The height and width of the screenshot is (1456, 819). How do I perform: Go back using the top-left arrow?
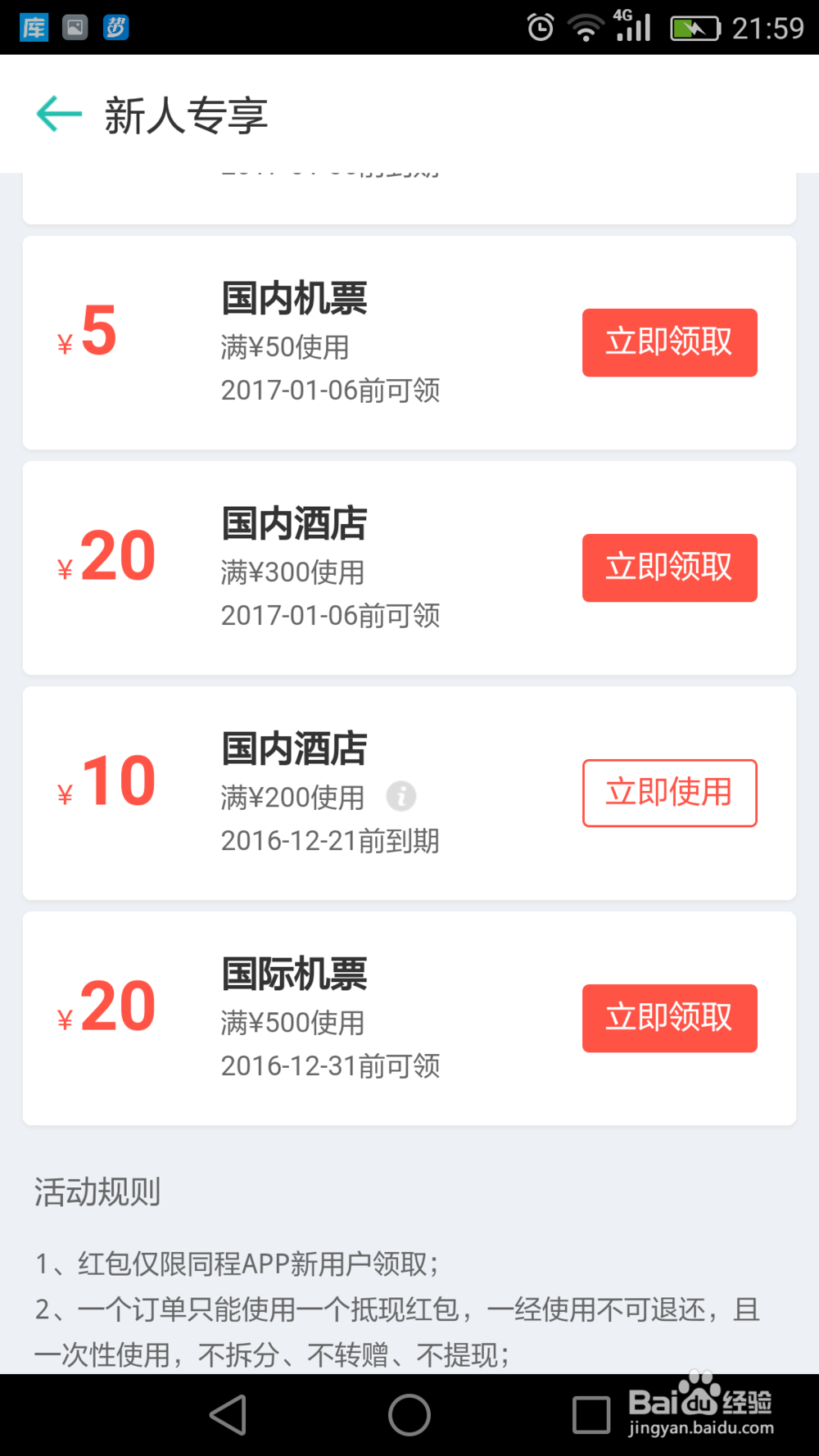[59, 114]
